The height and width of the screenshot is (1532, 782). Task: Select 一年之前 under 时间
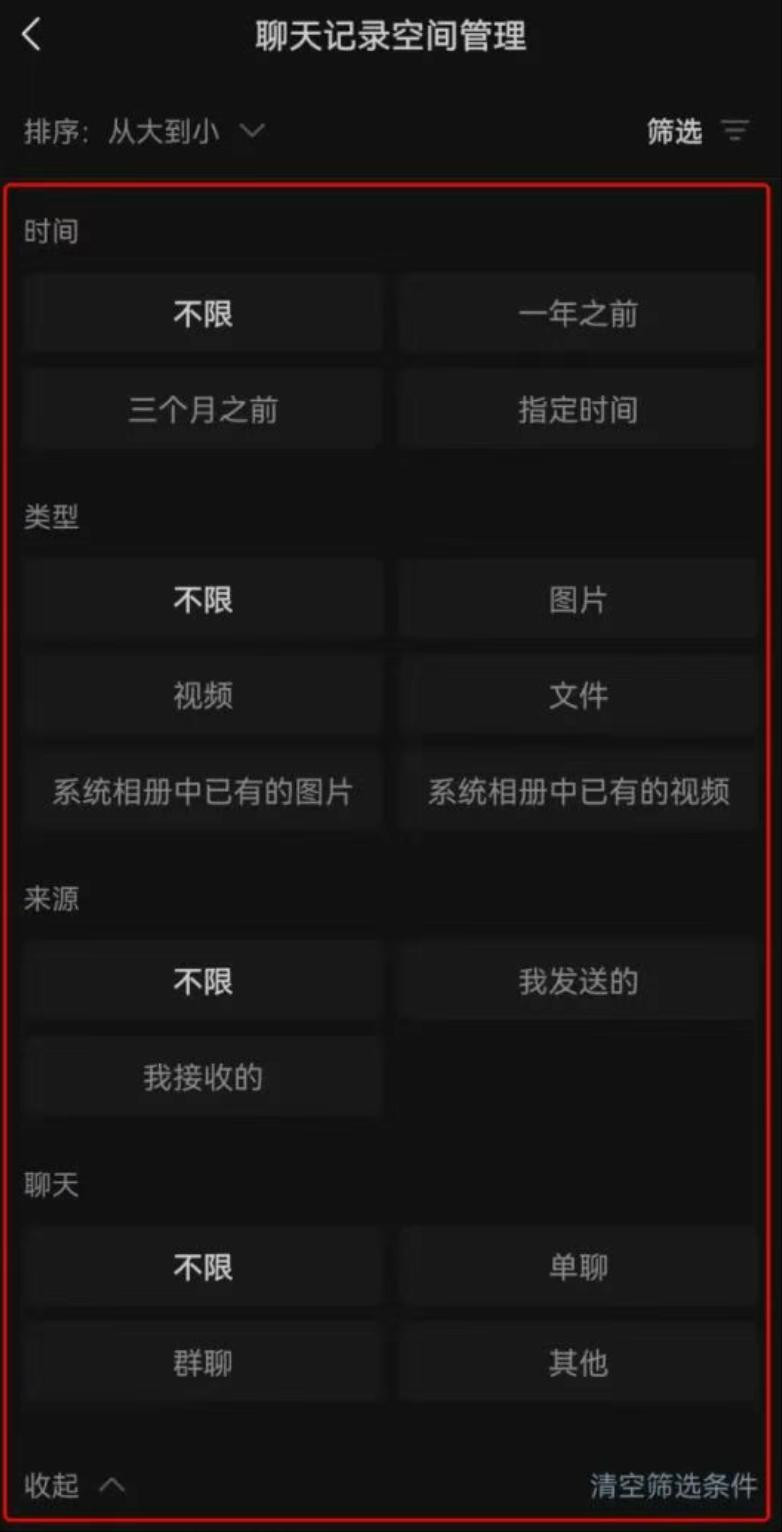[577, 314]
